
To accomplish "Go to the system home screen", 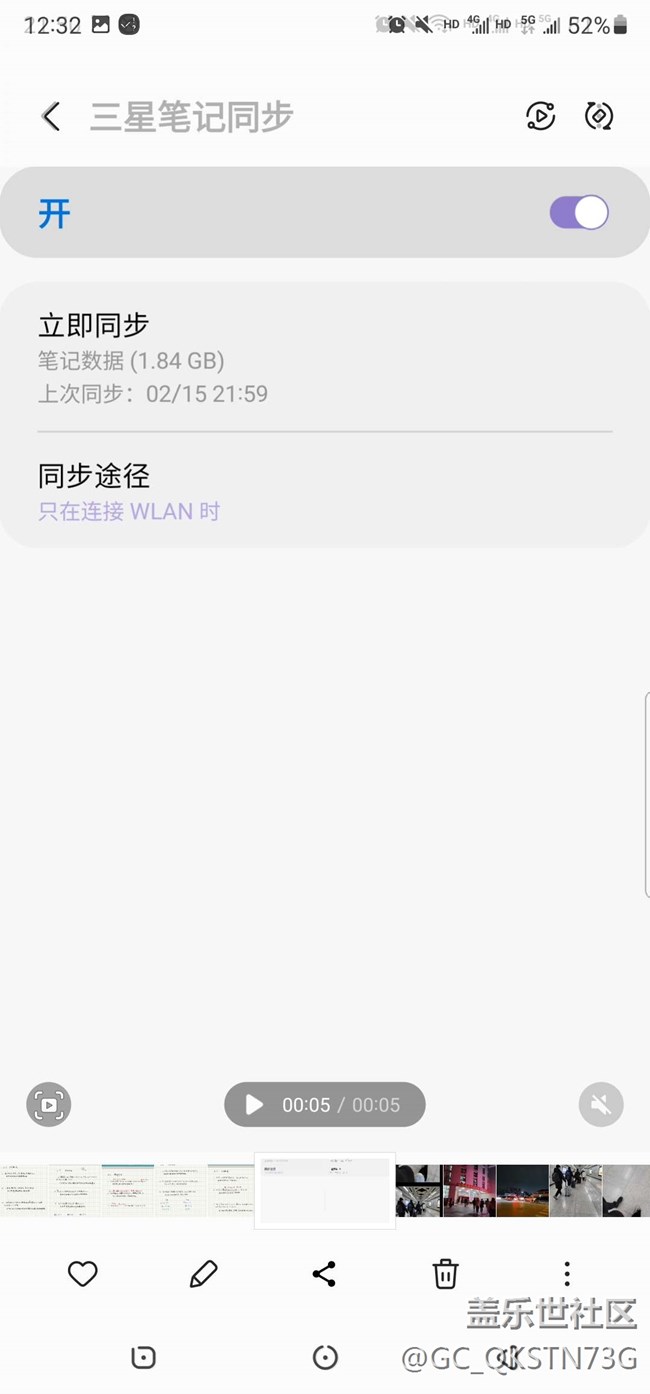I will click(x=325, y=1357).
